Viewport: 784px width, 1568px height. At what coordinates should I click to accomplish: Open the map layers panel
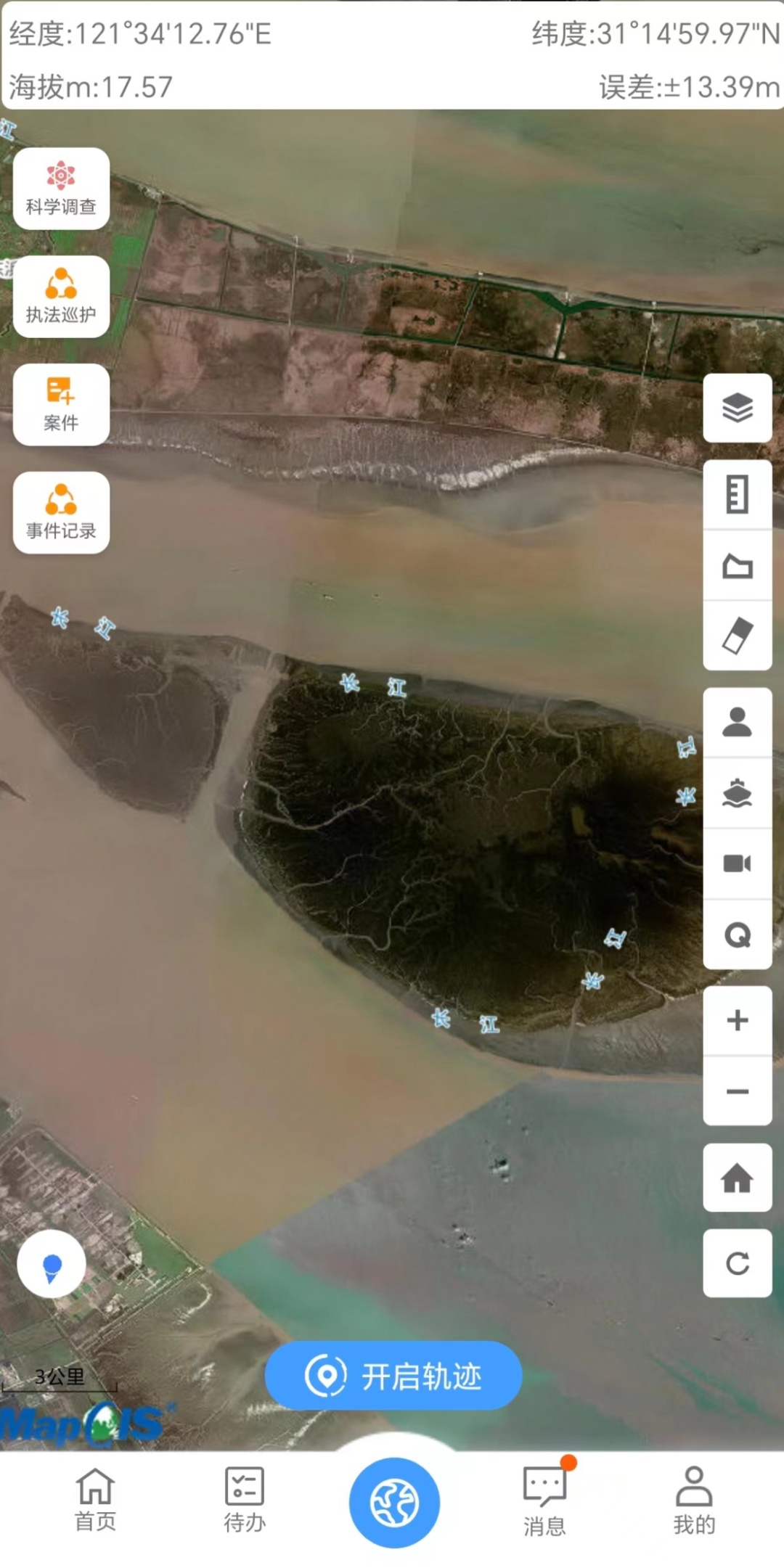[x=737, y=408]
